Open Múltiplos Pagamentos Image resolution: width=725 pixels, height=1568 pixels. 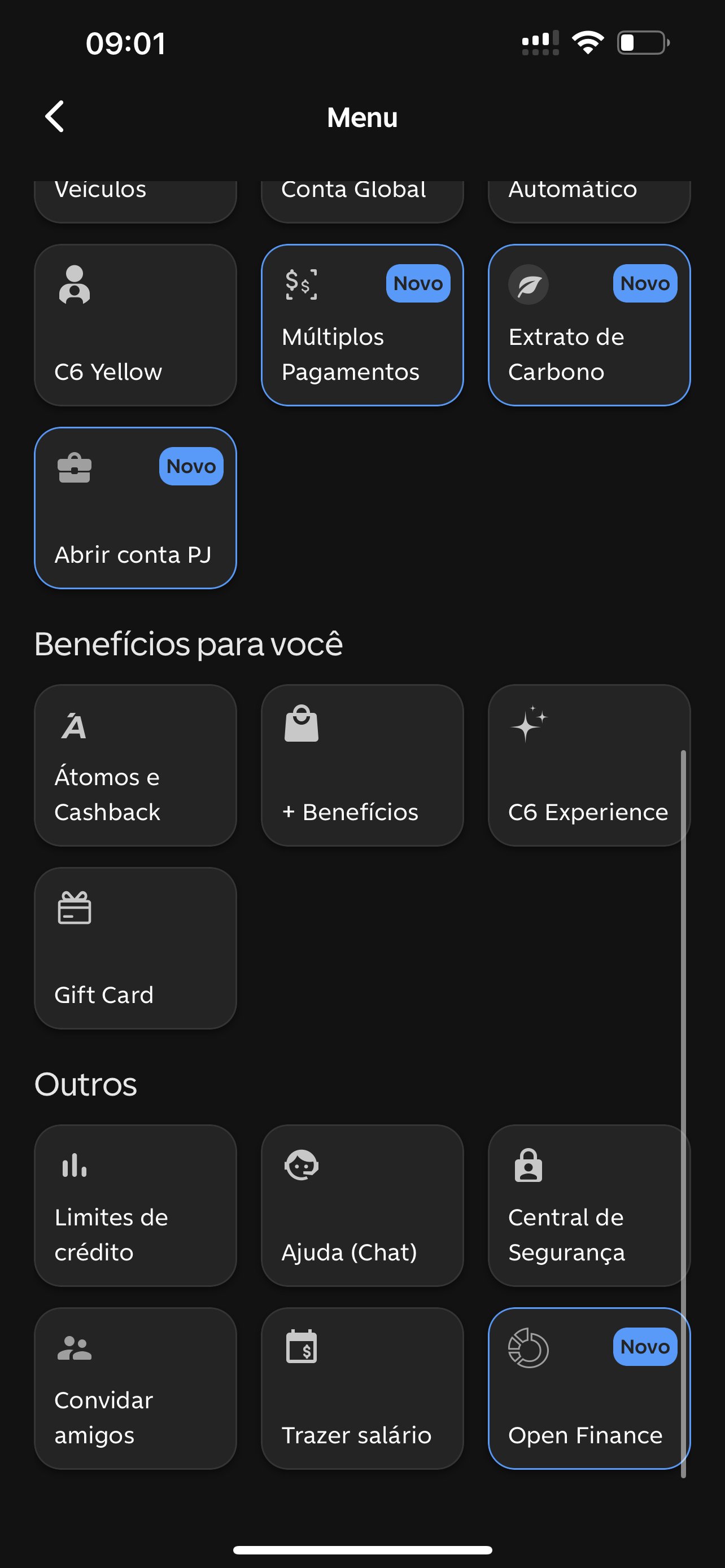tap(362, 325)
